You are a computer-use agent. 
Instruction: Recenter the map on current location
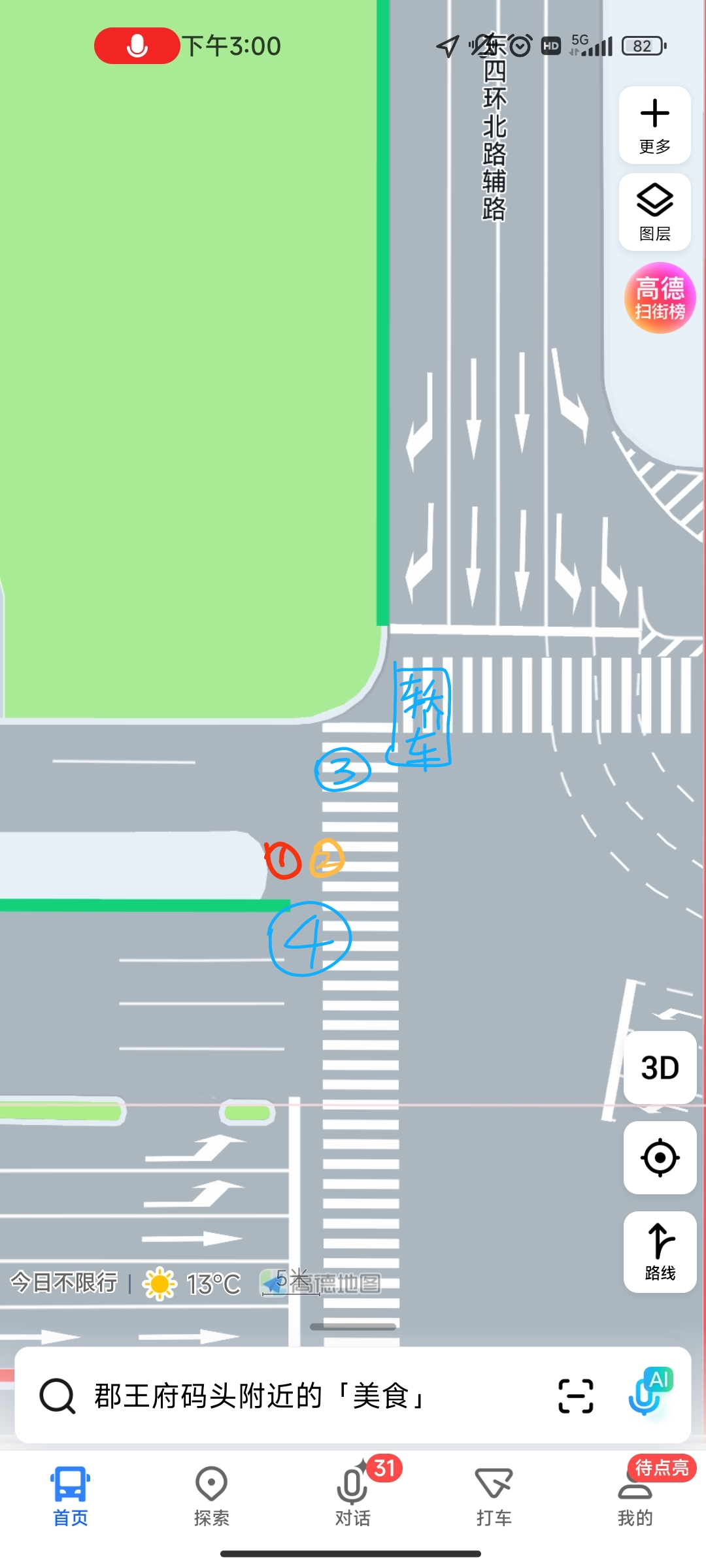pos(660,1158)
